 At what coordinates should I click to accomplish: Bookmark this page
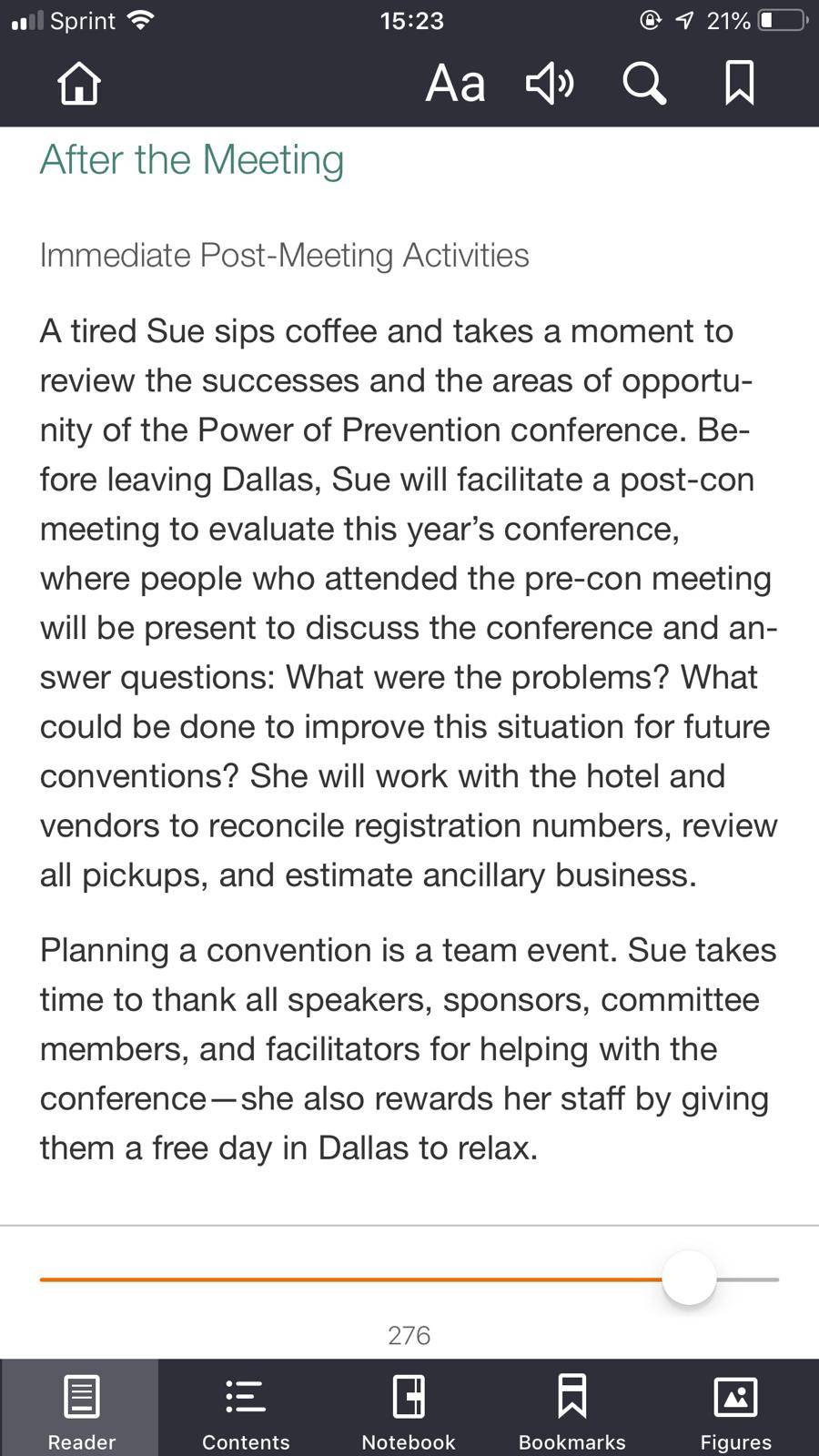(x=739, y=83)
